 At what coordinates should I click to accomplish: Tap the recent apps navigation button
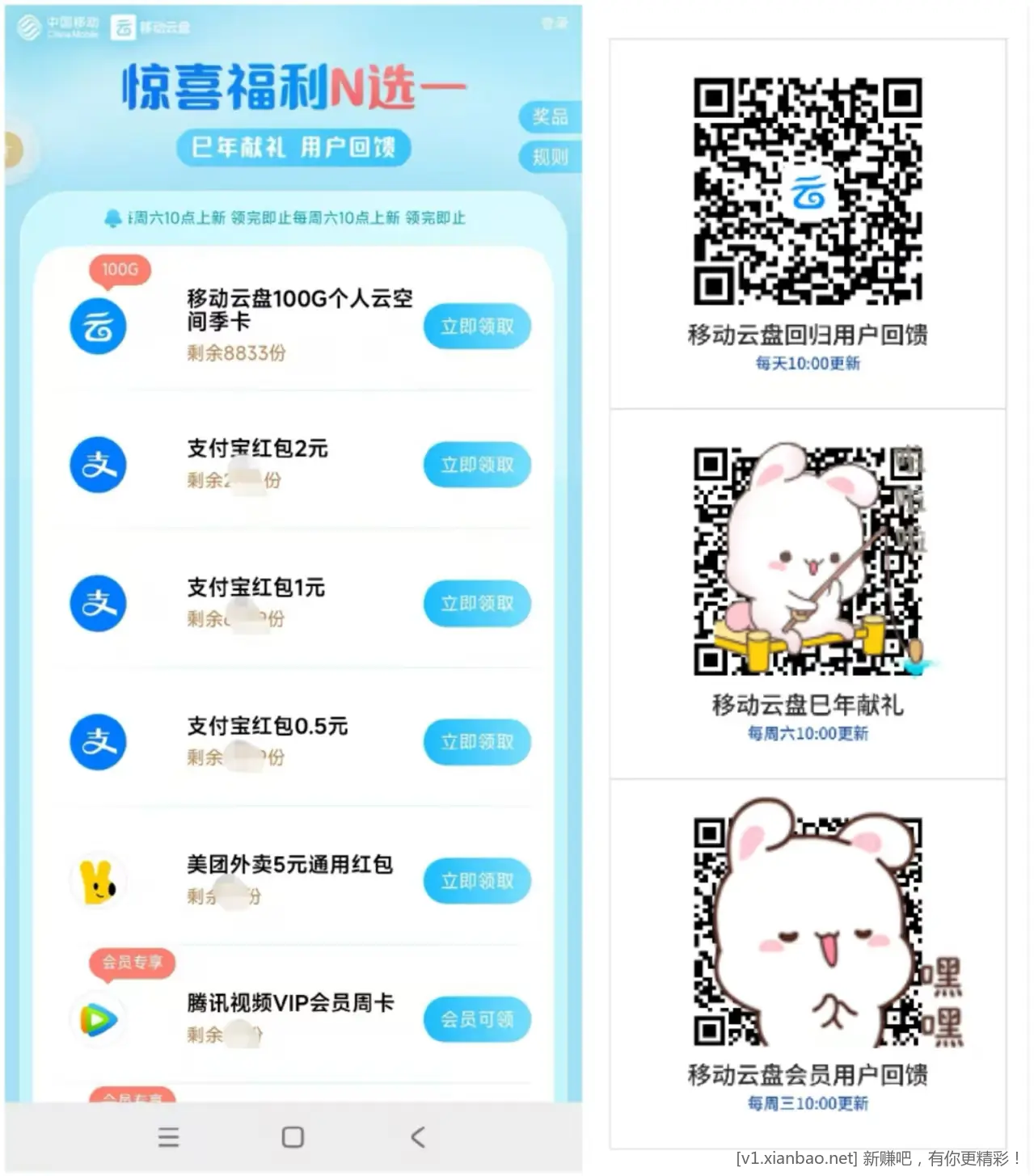(169, 1136)
